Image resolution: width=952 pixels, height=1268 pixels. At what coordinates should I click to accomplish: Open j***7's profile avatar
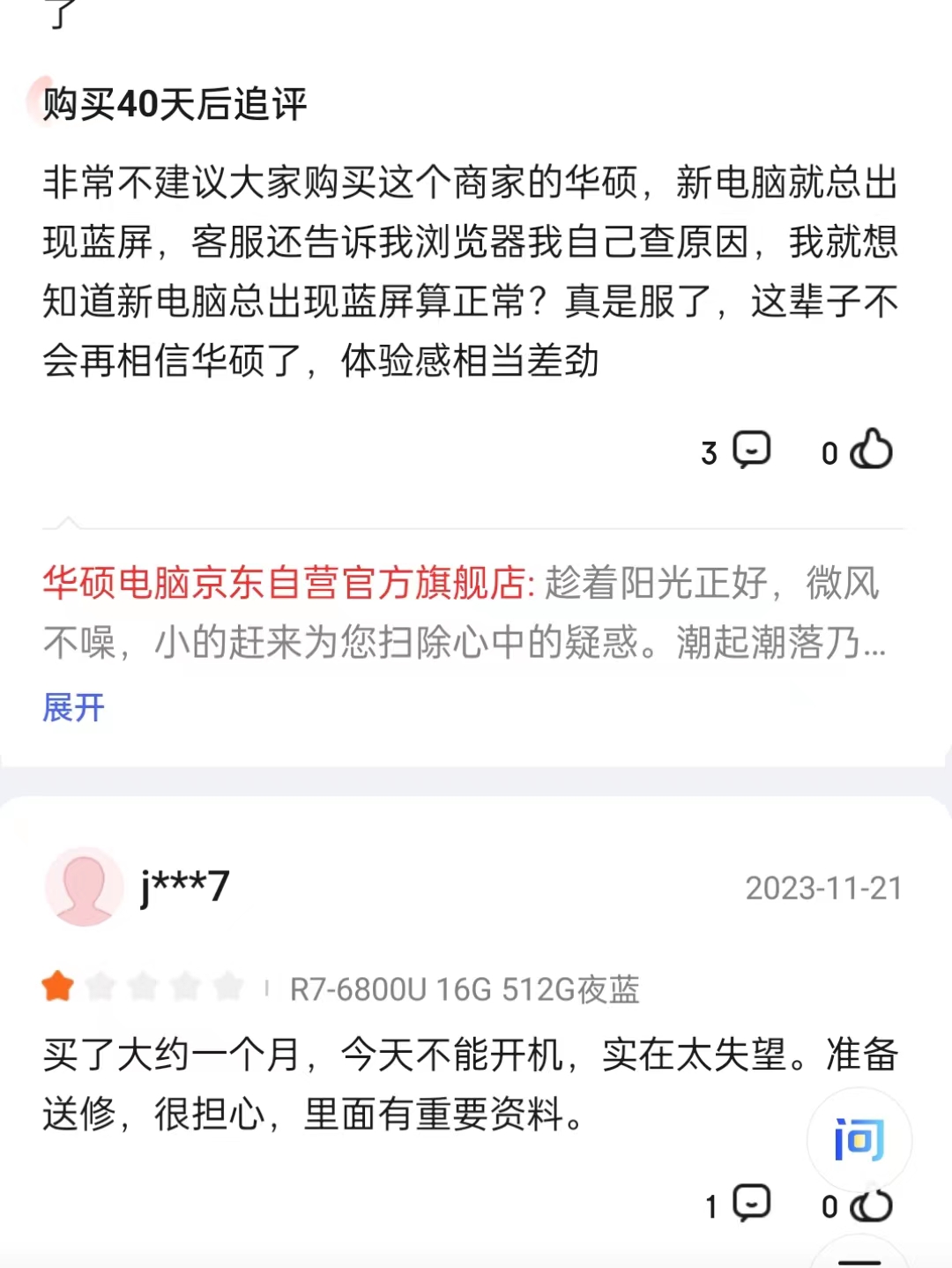point(84,887)
